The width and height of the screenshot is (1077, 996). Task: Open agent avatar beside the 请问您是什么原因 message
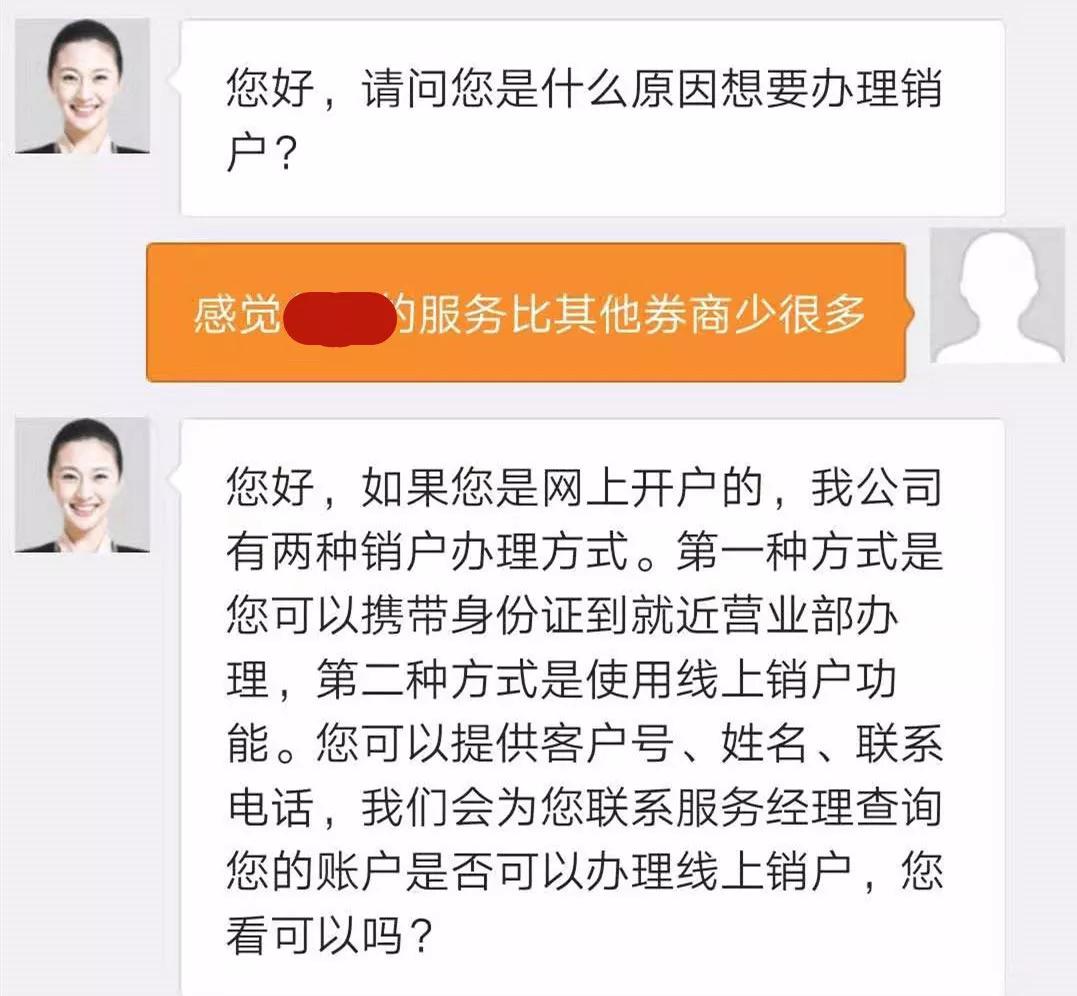[x=82, y=86]
